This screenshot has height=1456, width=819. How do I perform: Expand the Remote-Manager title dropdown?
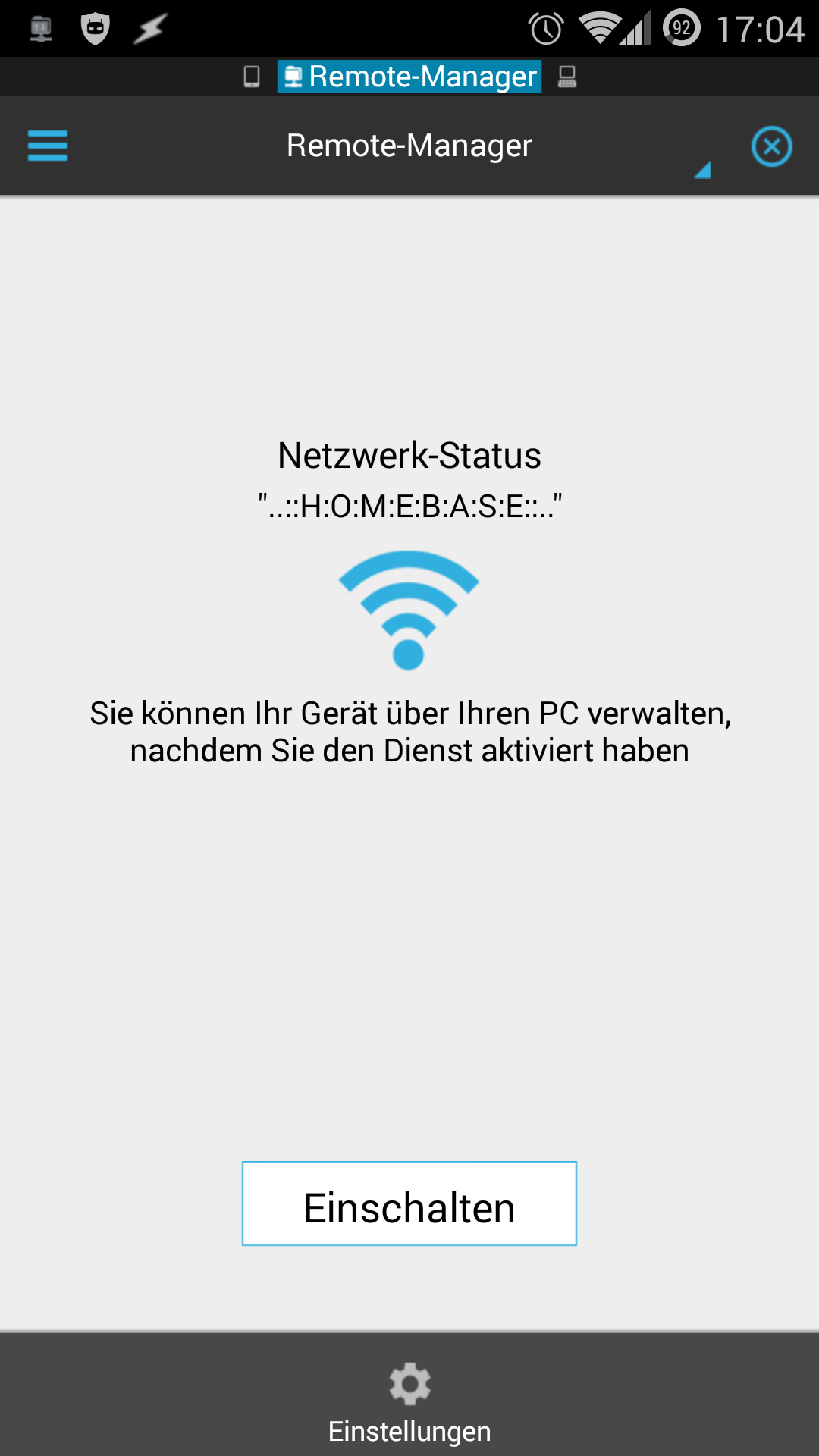409,146
